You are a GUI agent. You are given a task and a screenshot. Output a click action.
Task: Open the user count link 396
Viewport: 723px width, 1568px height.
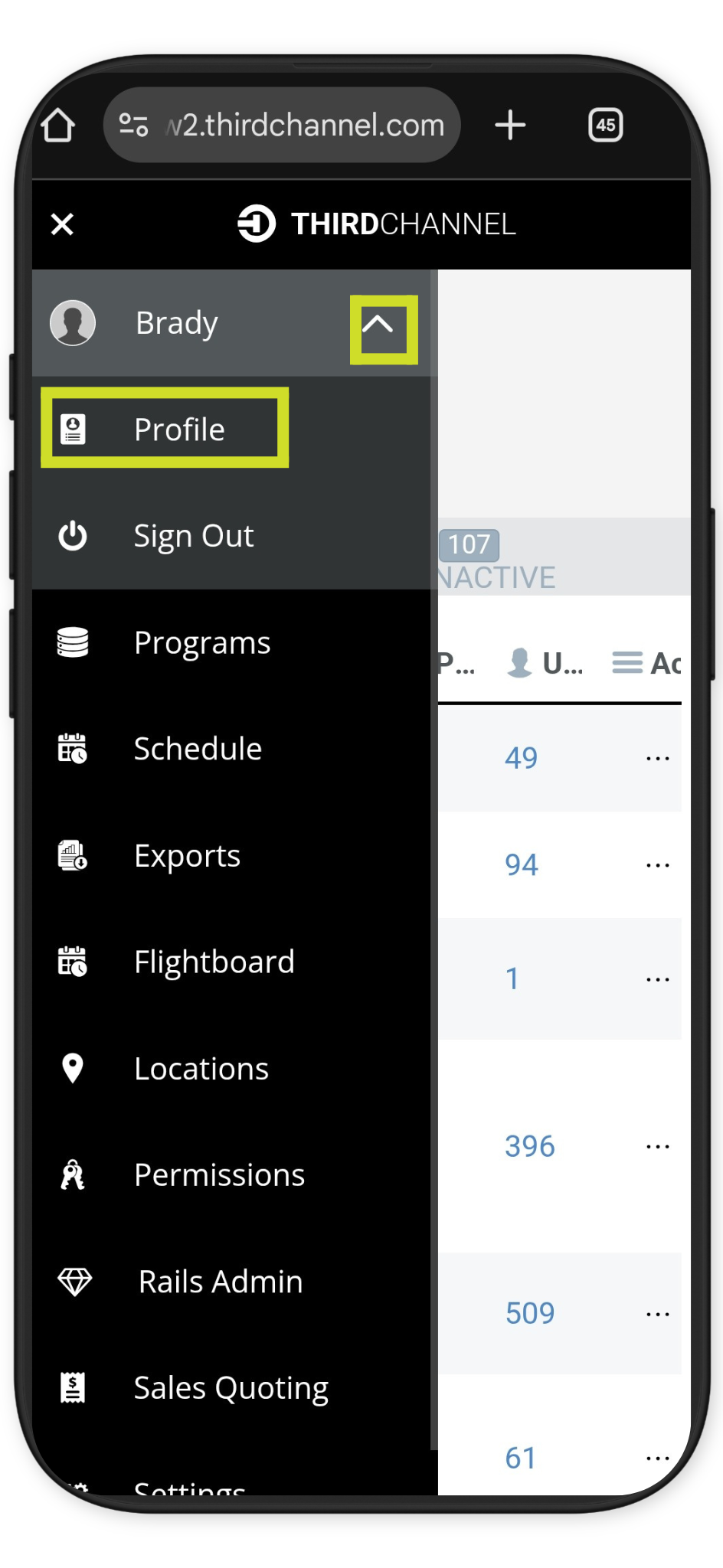(529, 1146)
